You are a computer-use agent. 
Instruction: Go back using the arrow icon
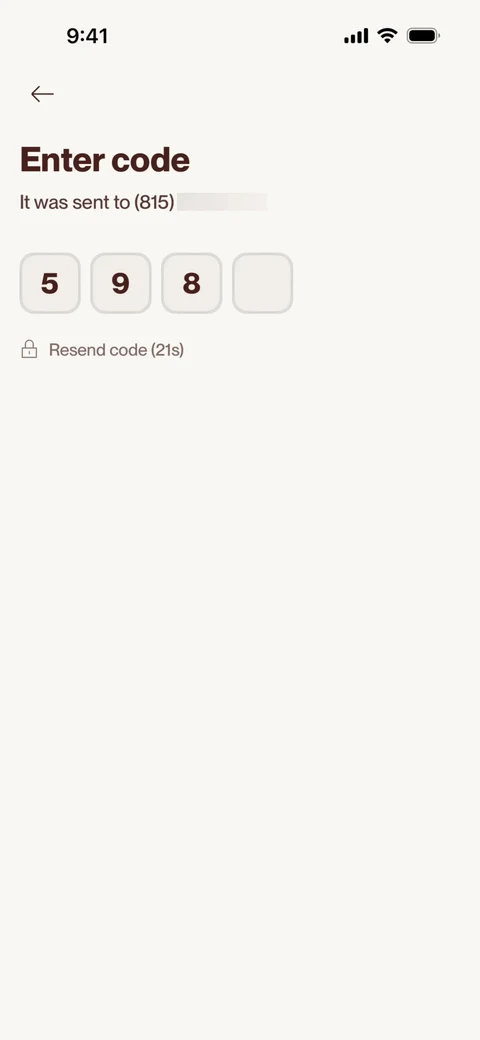click(42, 94)
